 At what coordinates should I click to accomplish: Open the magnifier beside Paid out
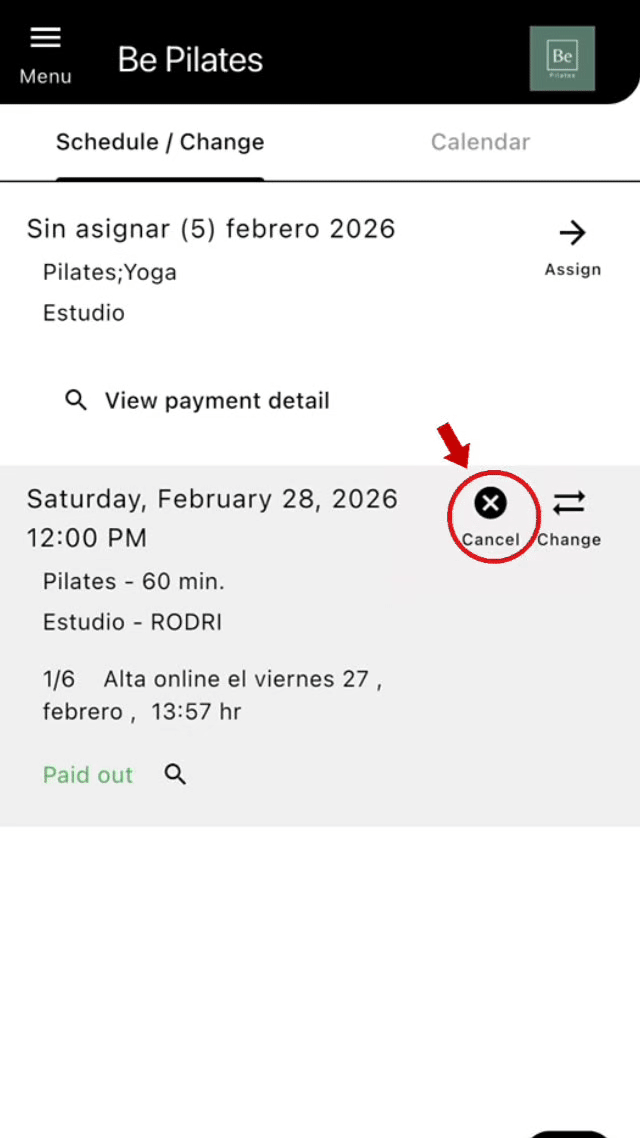(175, 774)
